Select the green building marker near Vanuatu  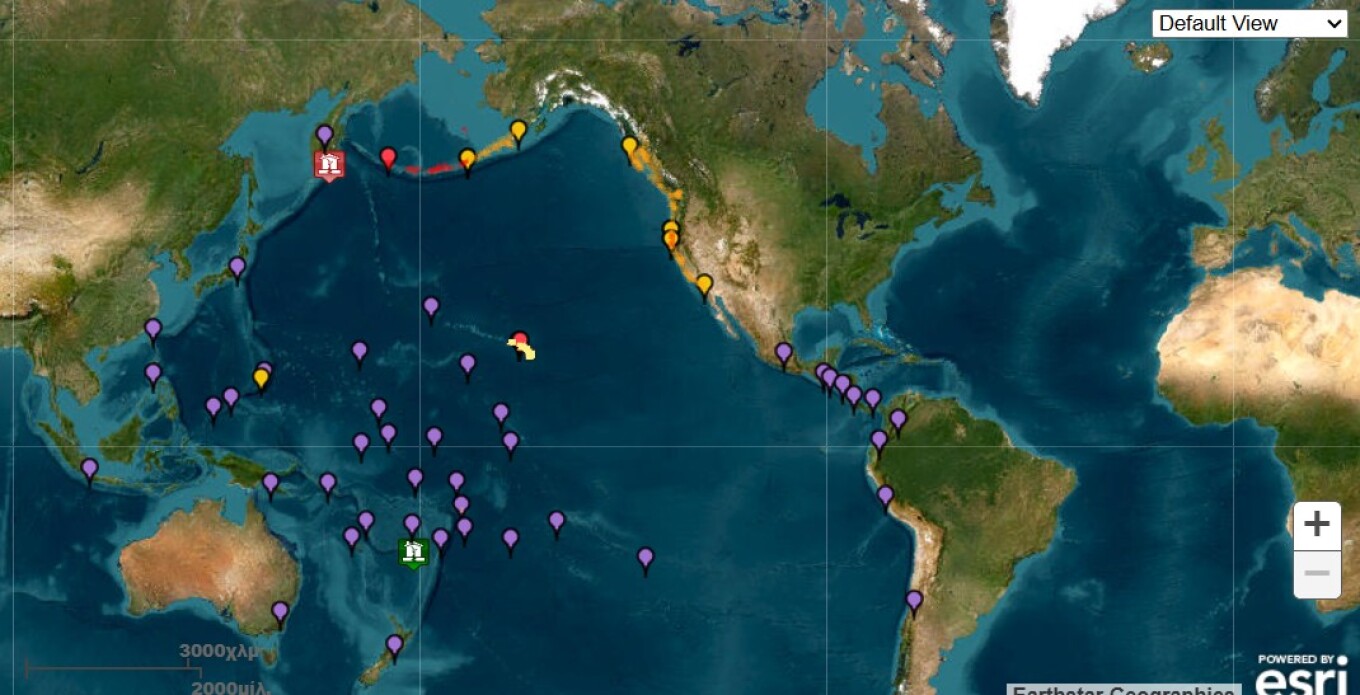[x=413, y=551]
